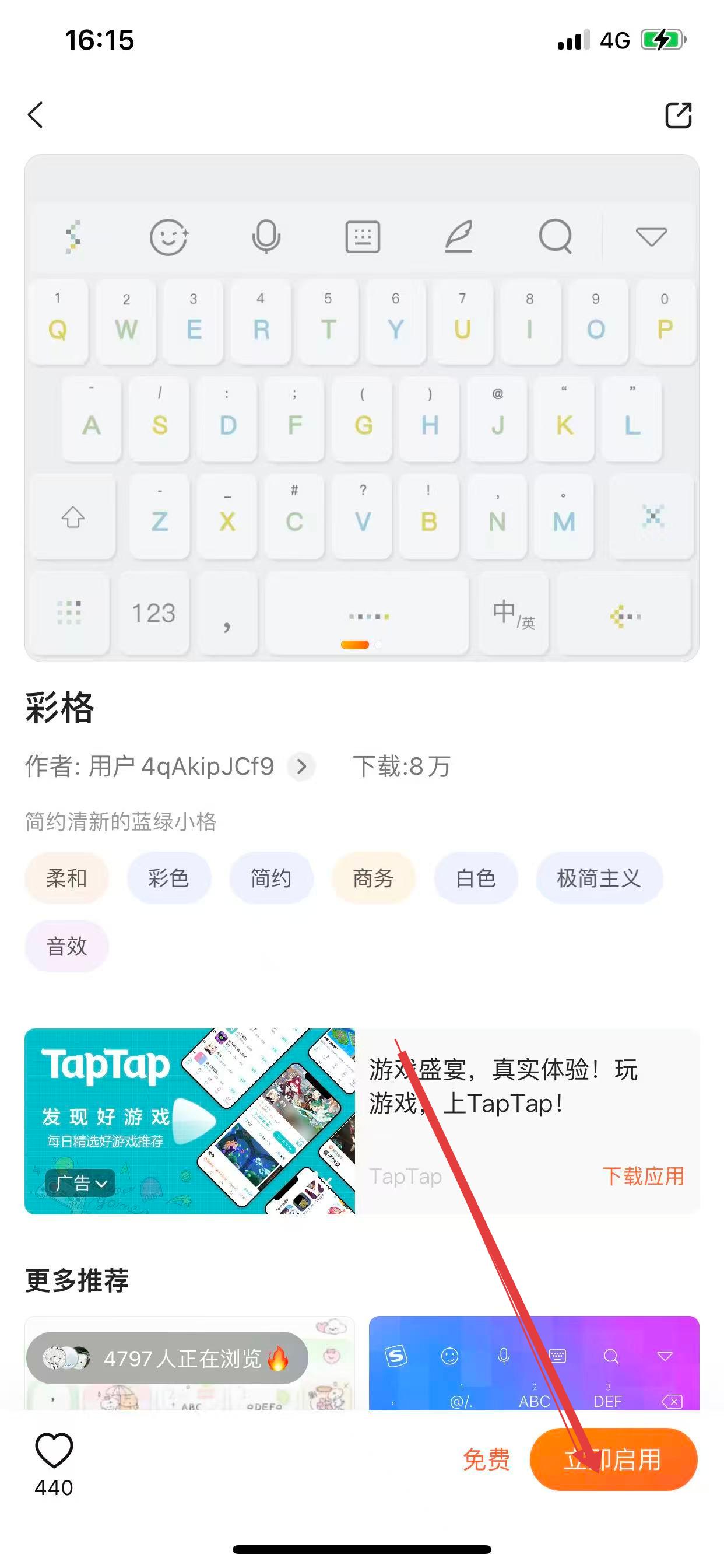Viewport: 724px width, 1568px height.
Task: Select the 简约 tag
Action: [270, 878]
